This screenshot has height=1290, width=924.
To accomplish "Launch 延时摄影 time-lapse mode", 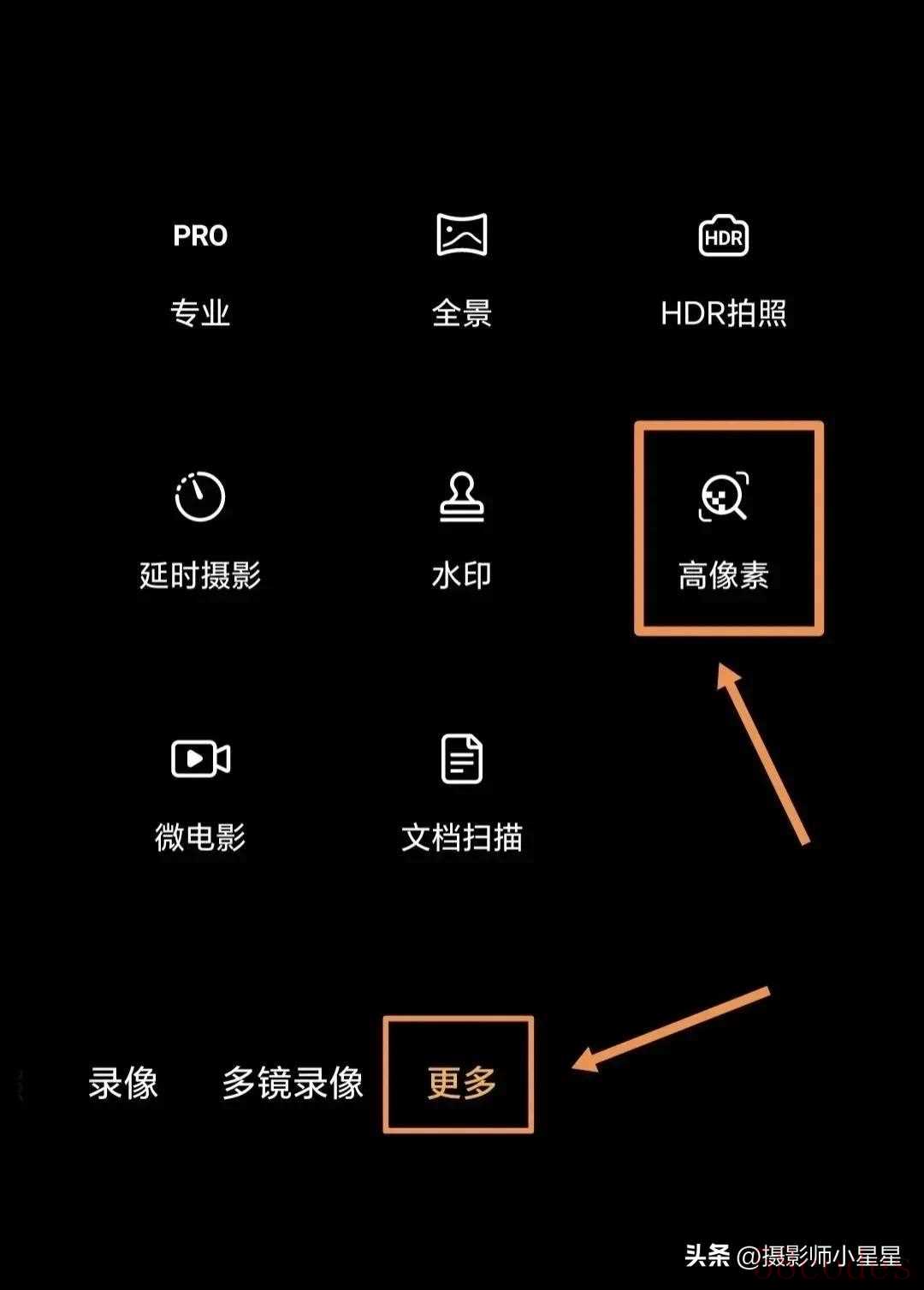I will pyautogui.click(x=200, y=531).
